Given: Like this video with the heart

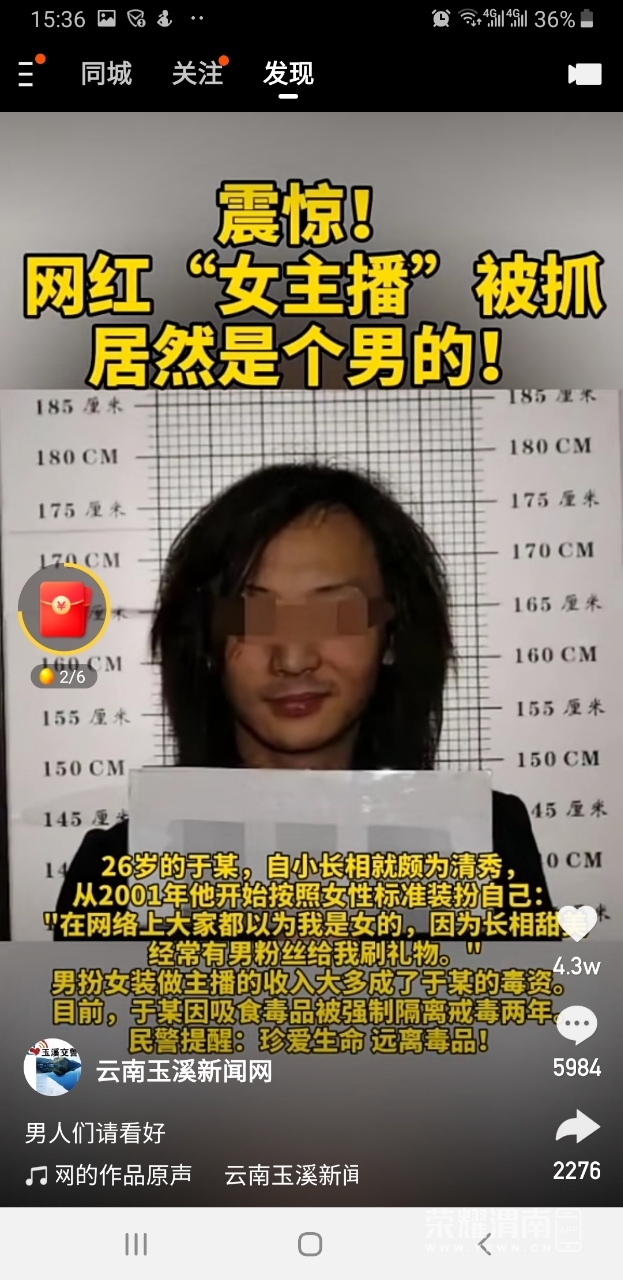Looking at the screenshot, I should [576, 924].
